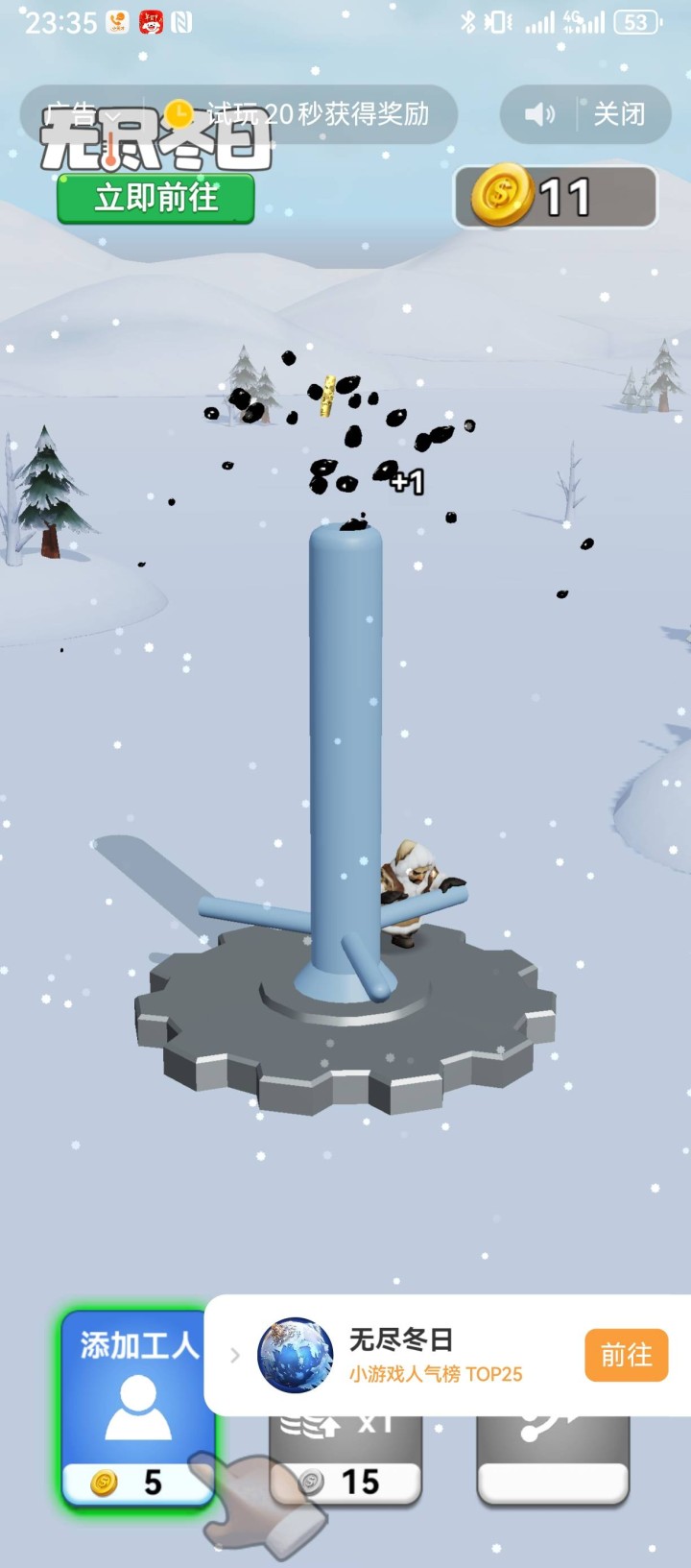Close the ad with 关闭

coord(619,115)
